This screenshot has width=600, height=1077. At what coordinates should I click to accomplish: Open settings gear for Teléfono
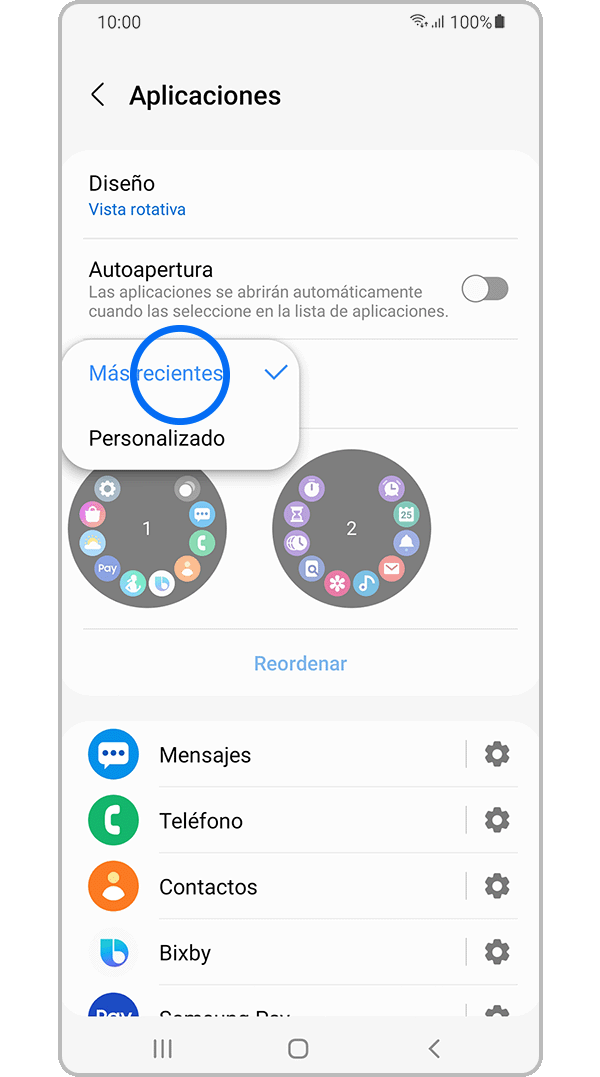(497, 820)
